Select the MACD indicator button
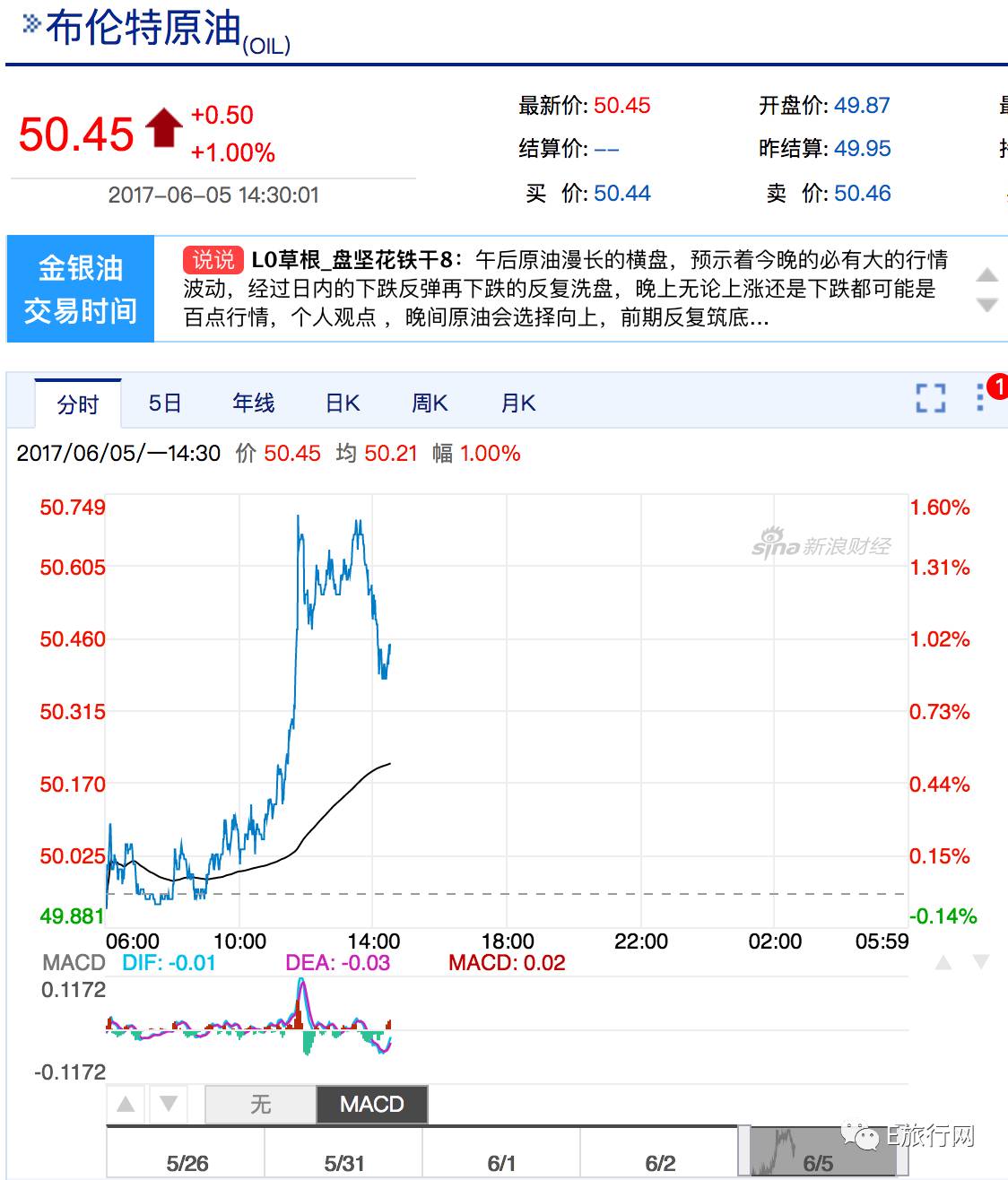Image resolution: width=1008 pixels, height=1180 pixels. (371, 1104)
